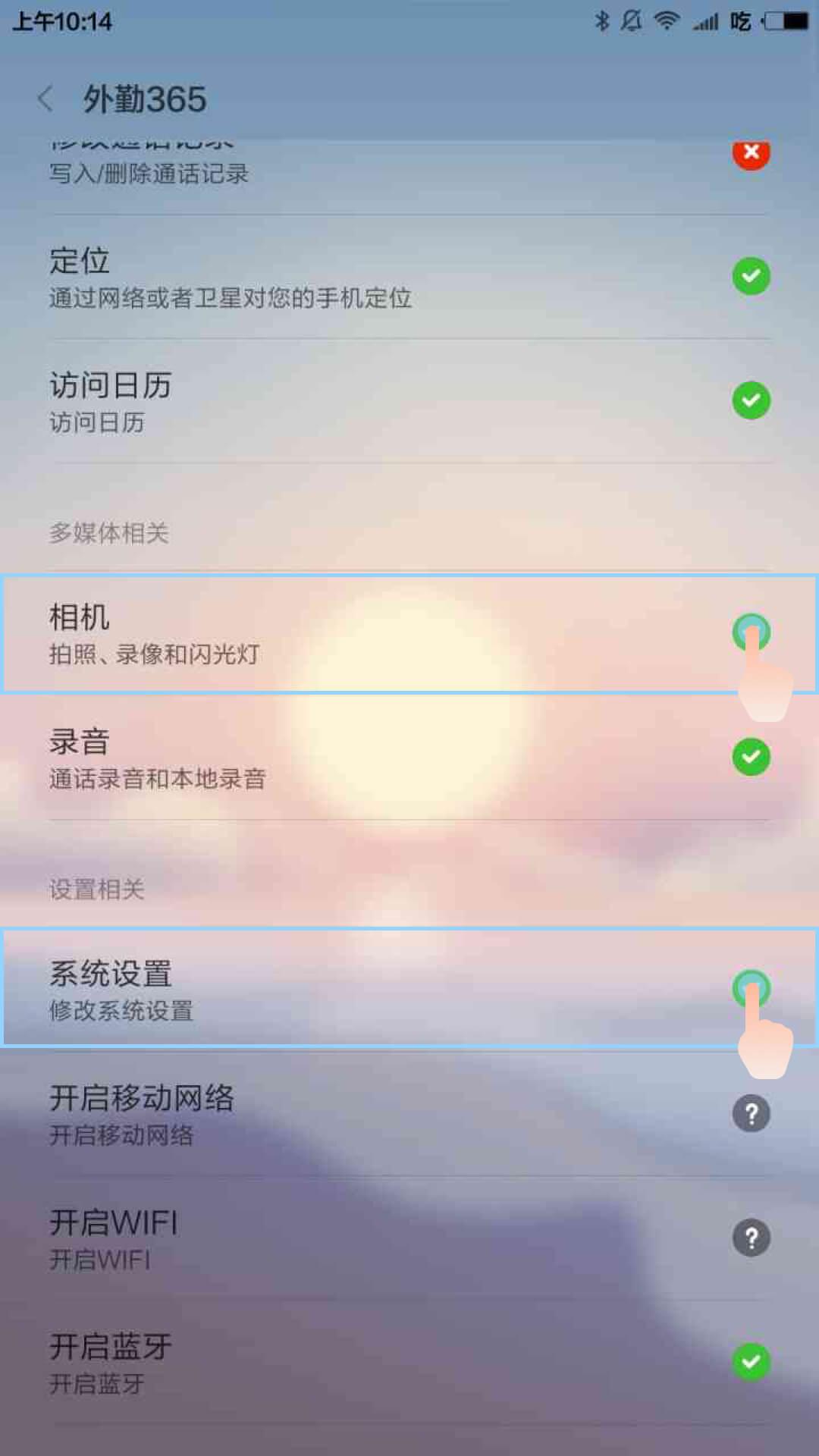Open the 相机 permission row

[409, 634]
